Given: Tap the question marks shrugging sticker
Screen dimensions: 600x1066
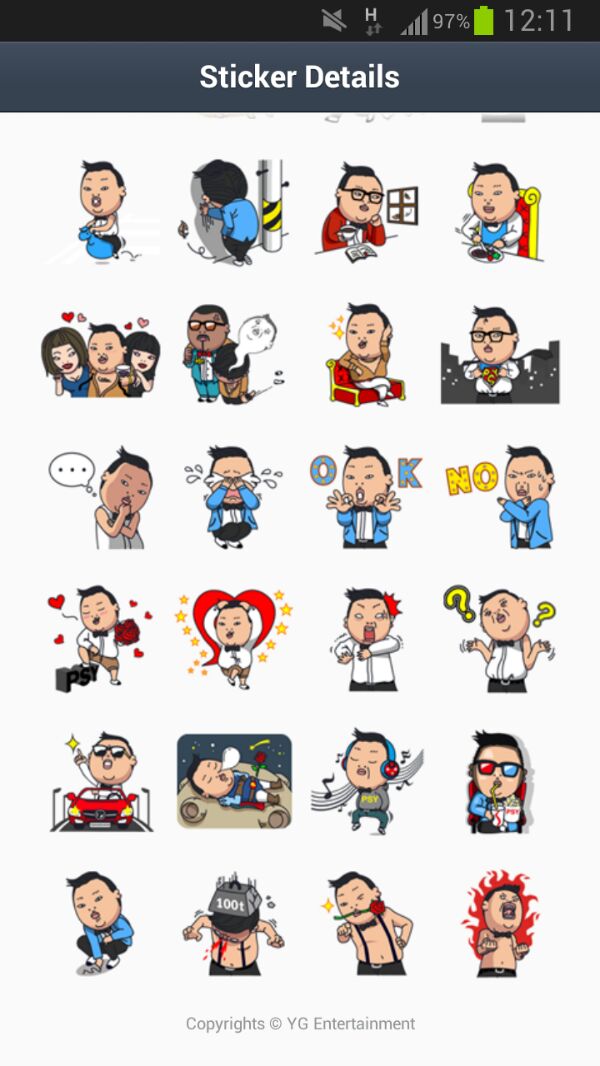Looking at the screenshot, I should (500, 638).
